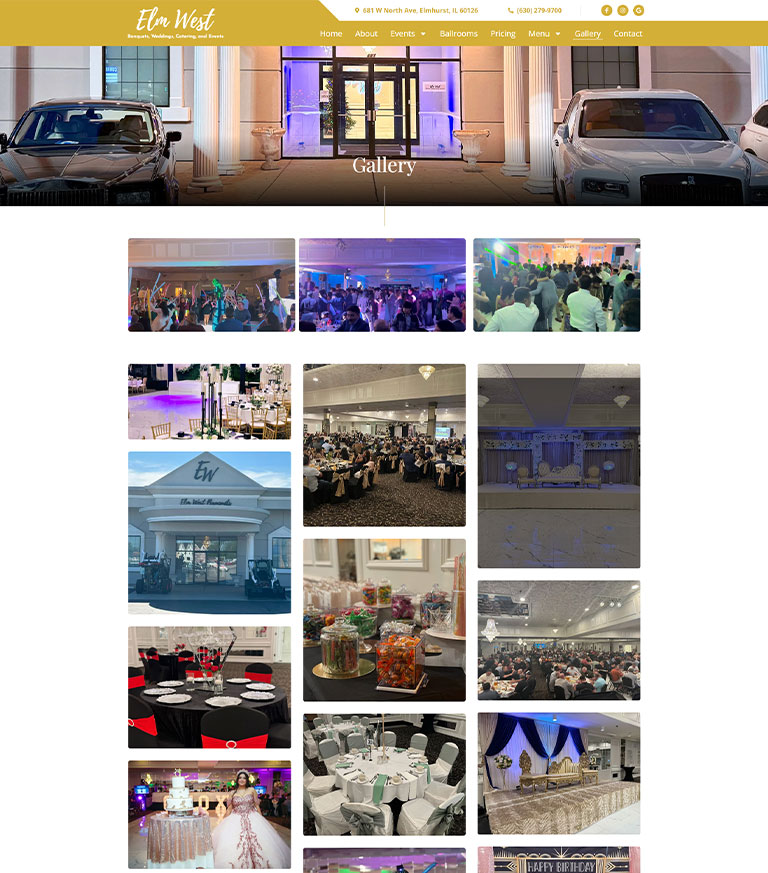Expand the Menu dropdown
Viewport: 768px width, 873px height.
click(x=544, y=34)
